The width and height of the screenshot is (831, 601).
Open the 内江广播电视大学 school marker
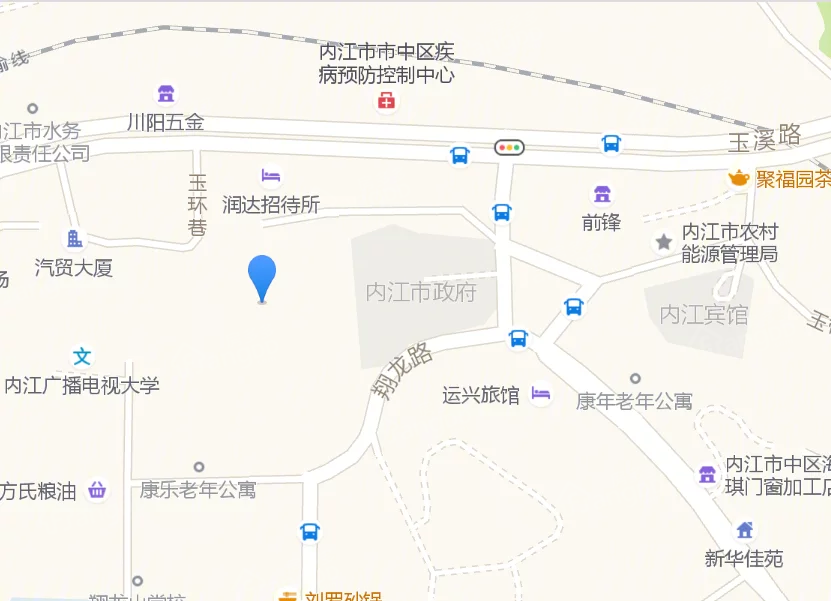pos(82,356)
